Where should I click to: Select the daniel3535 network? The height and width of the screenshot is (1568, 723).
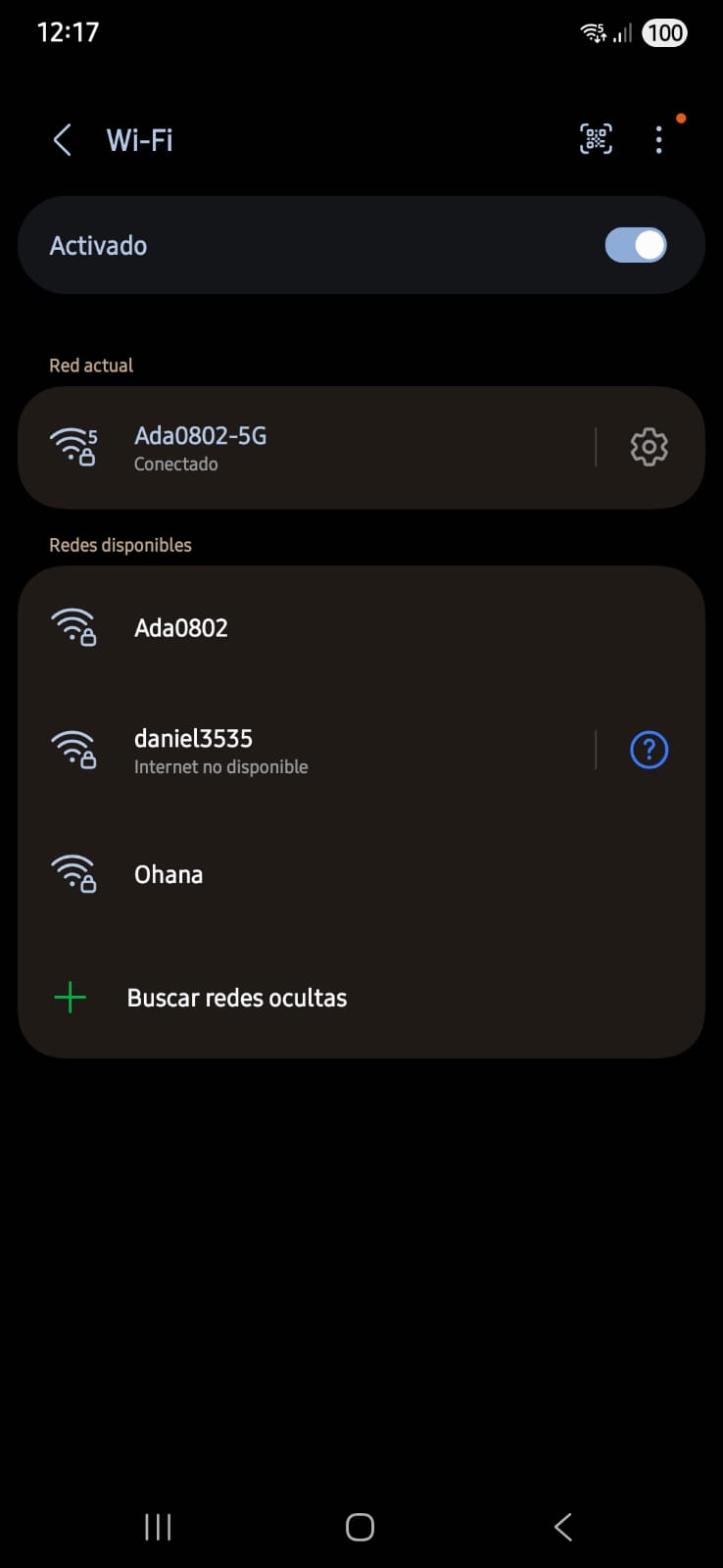coord(294,751)
